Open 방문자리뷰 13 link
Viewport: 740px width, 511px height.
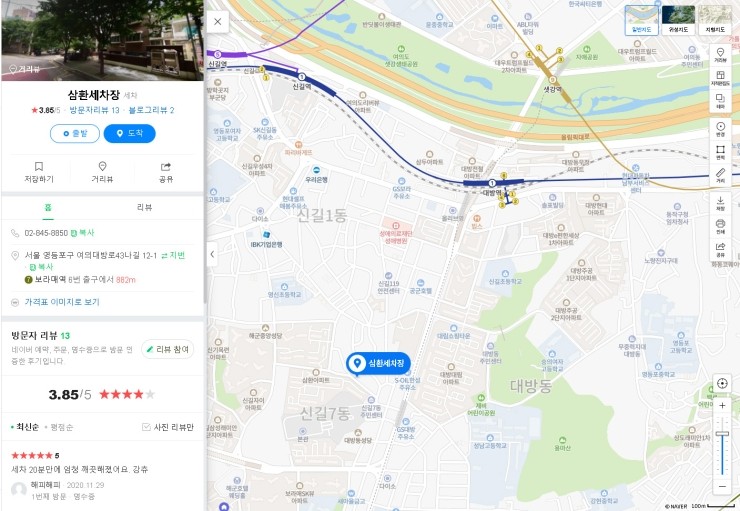point(94,110)
